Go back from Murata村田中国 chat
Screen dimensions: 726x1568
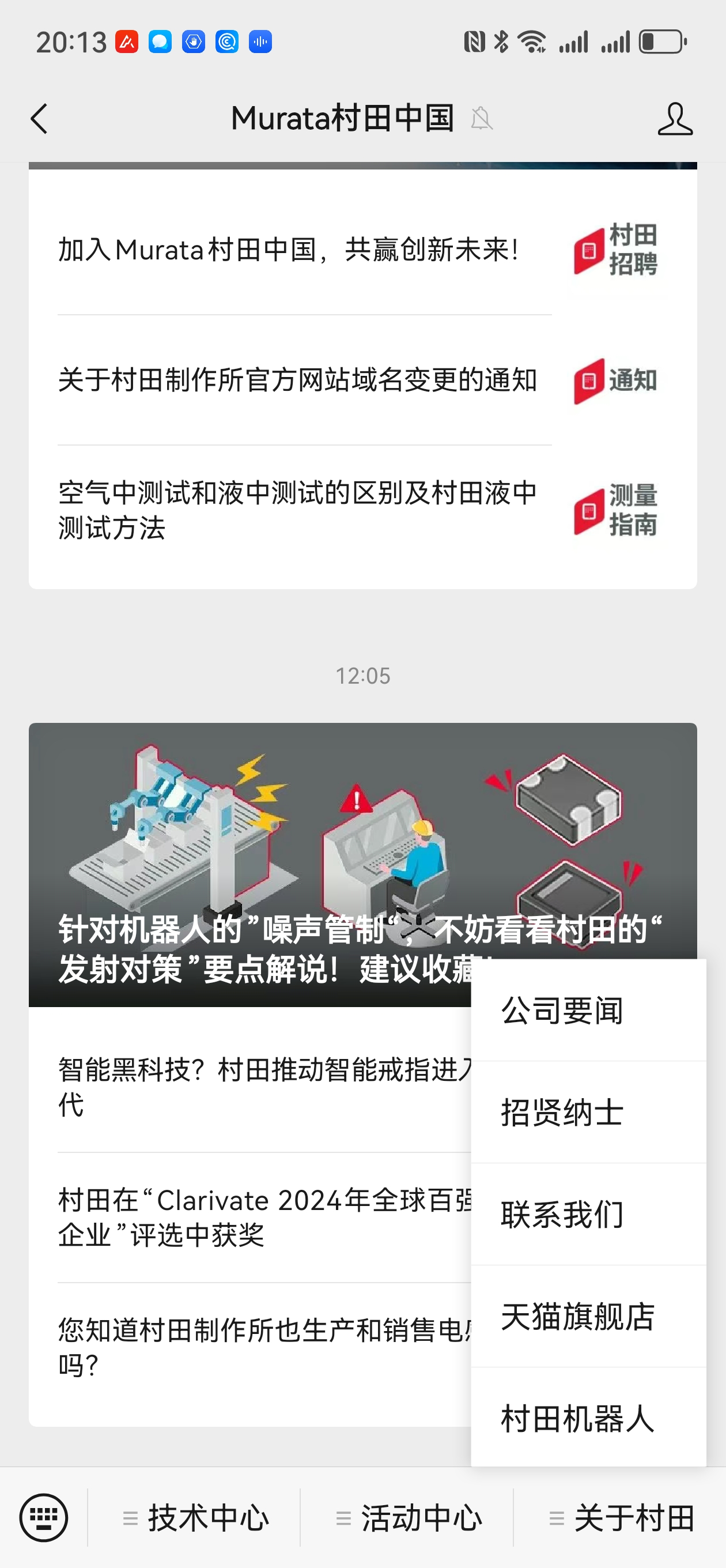(40, 119)
